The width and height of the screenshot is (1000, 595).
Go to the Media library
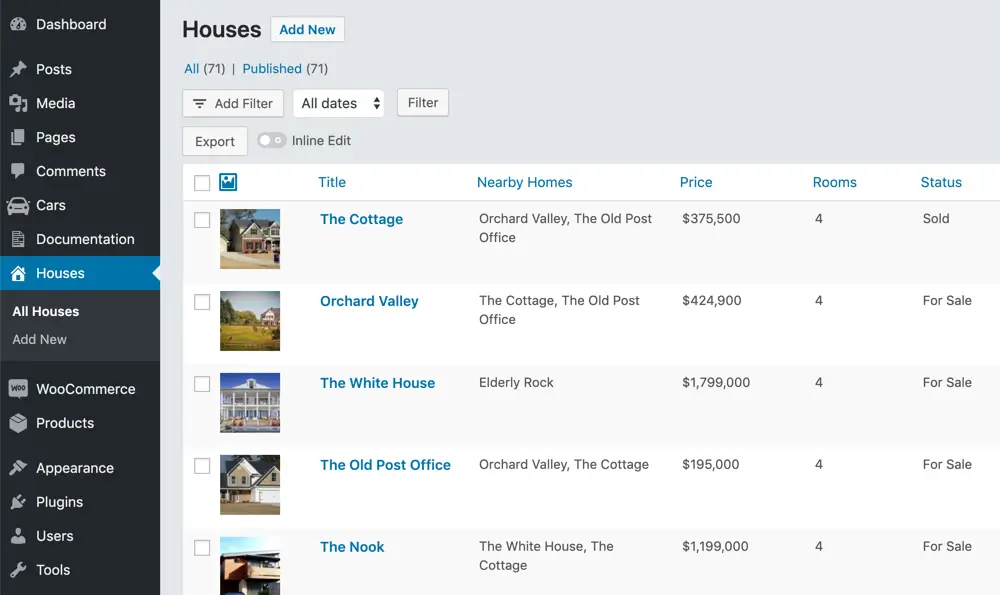[55, 103]
